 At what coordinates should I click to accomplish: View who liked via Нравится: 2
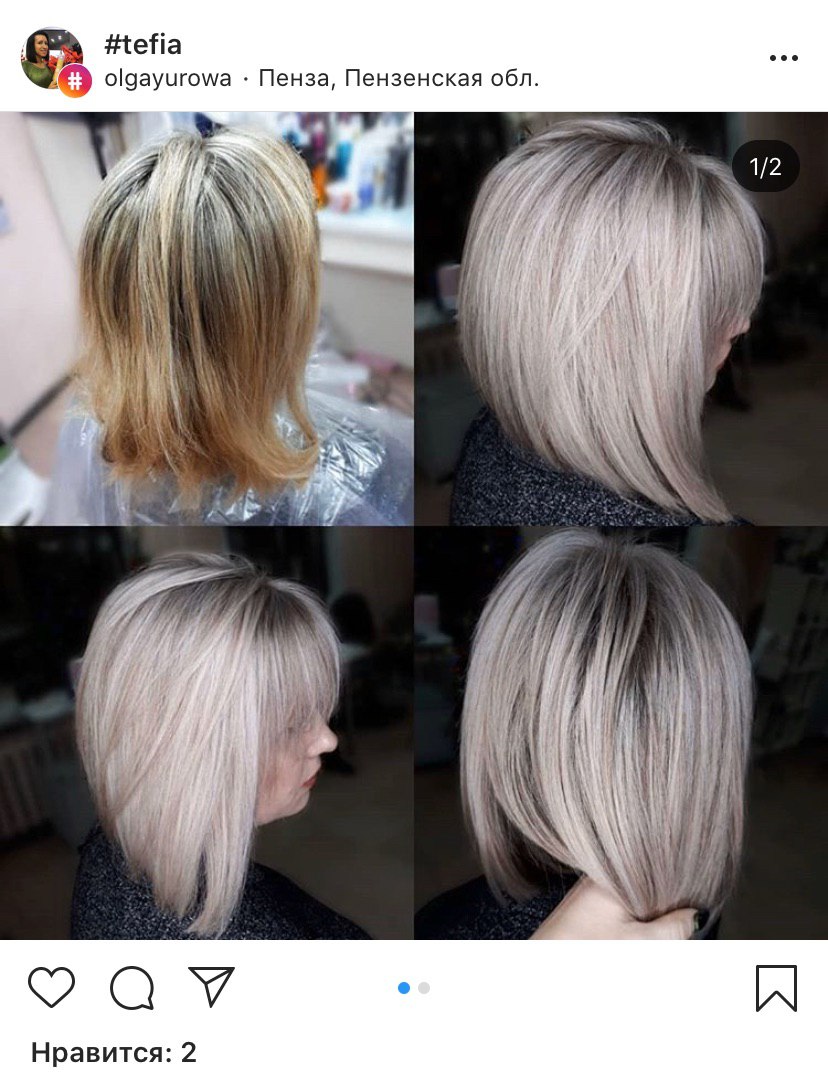pos(114,1052)
